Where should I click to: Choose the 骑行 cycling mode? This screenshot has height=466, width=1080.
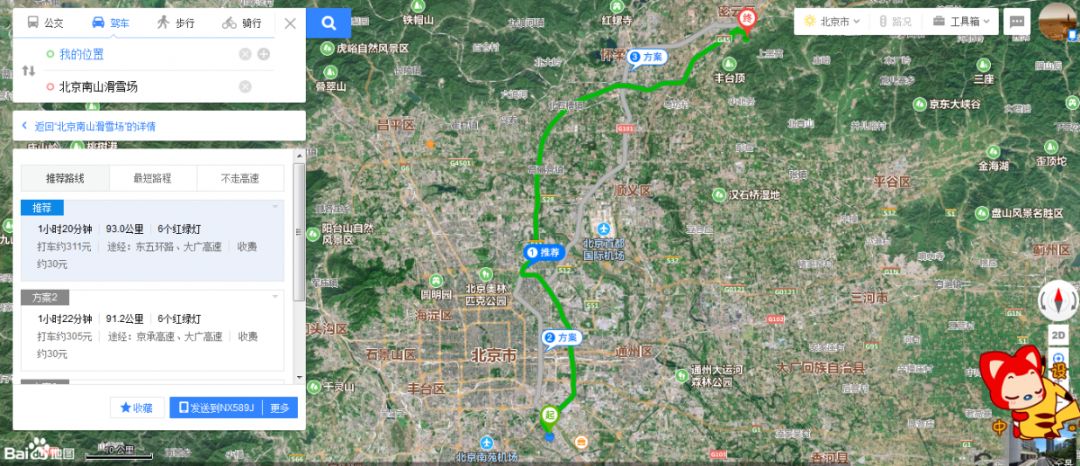pos(242,22)
